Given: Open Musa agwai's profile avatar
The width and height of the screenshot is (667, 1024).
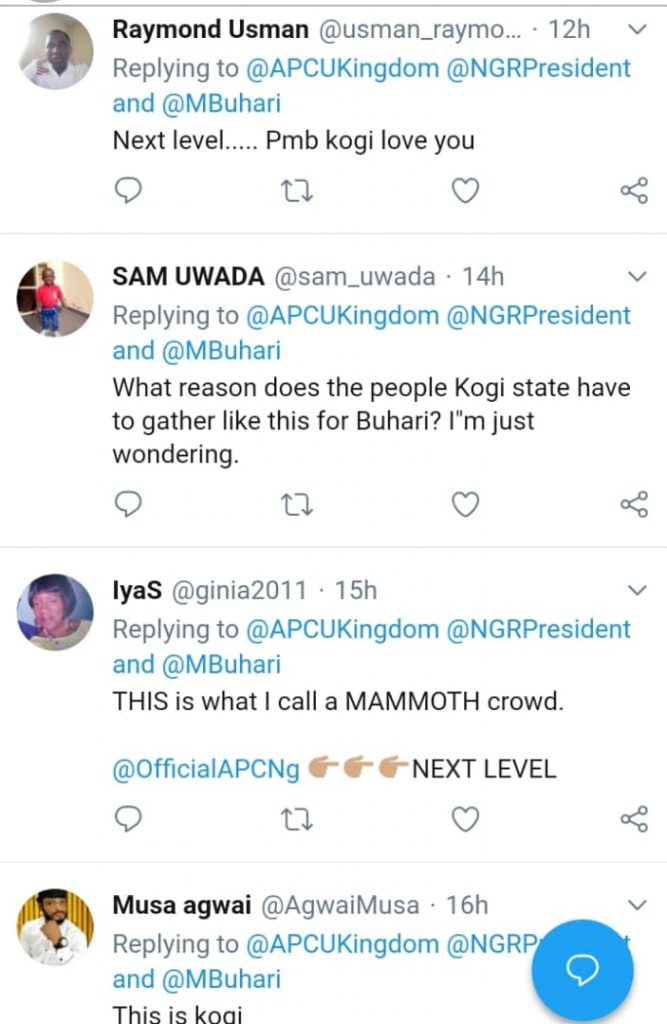Looking at the screenshot, I should click(x=55, y=926).
